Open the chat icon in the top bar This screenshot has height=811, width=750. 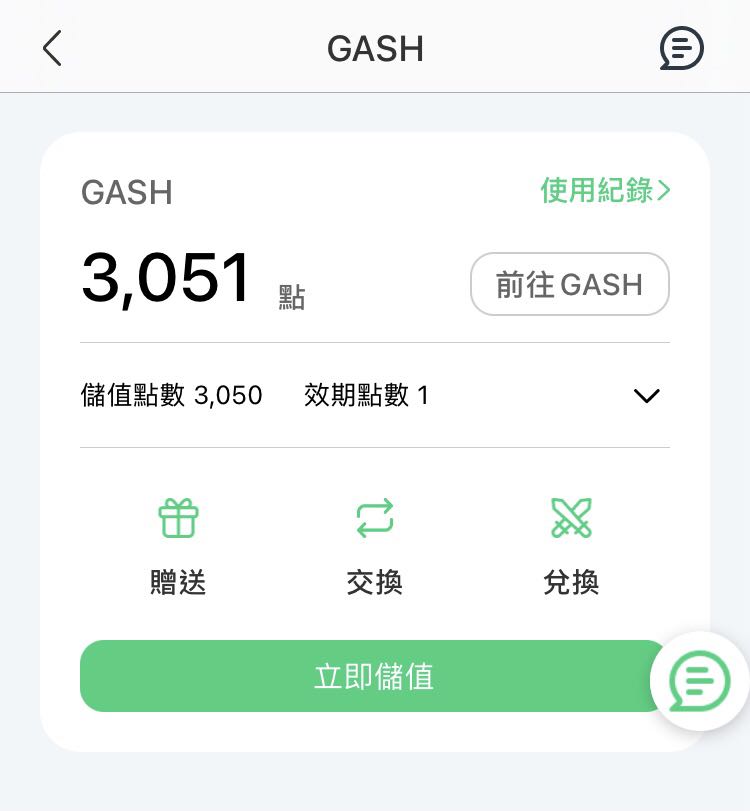pyautogui.click(x=681, y=47)
